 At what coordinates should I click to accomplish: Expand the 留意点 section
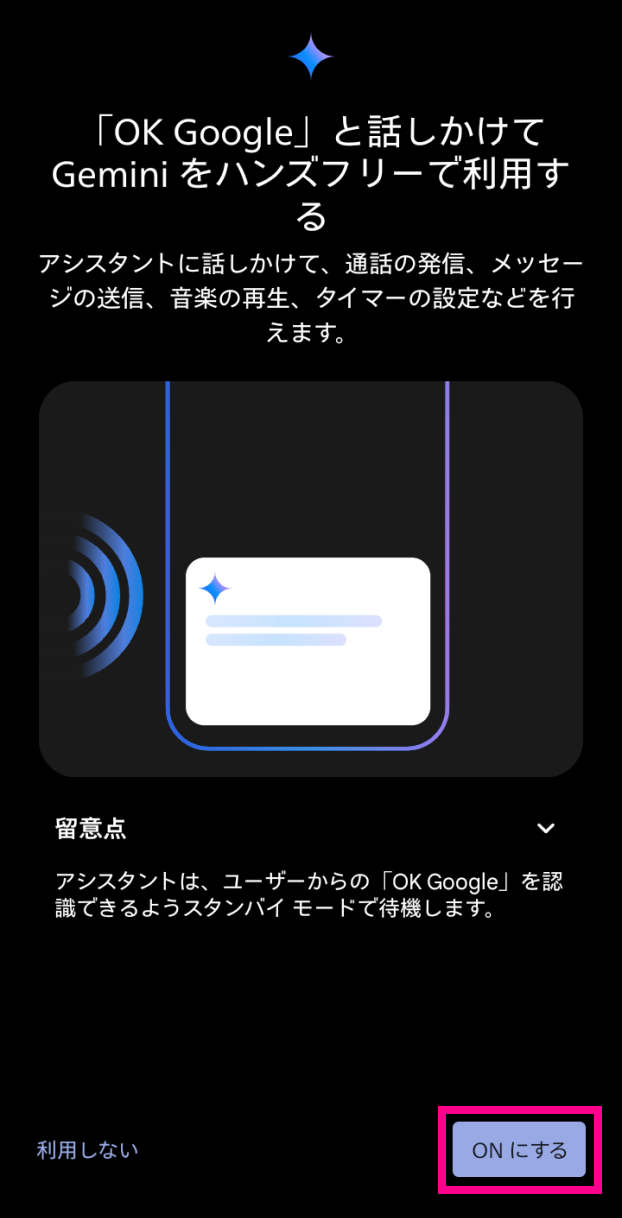(x=545, y=828)
